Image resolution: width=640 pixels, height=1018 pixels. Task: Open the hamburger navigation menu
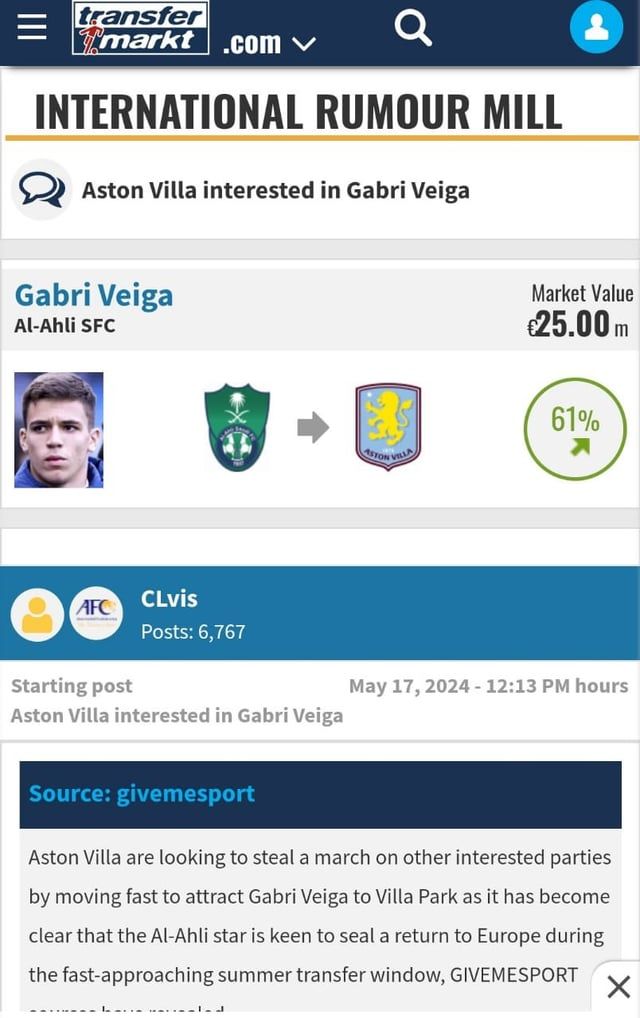(x=32, y=27)
